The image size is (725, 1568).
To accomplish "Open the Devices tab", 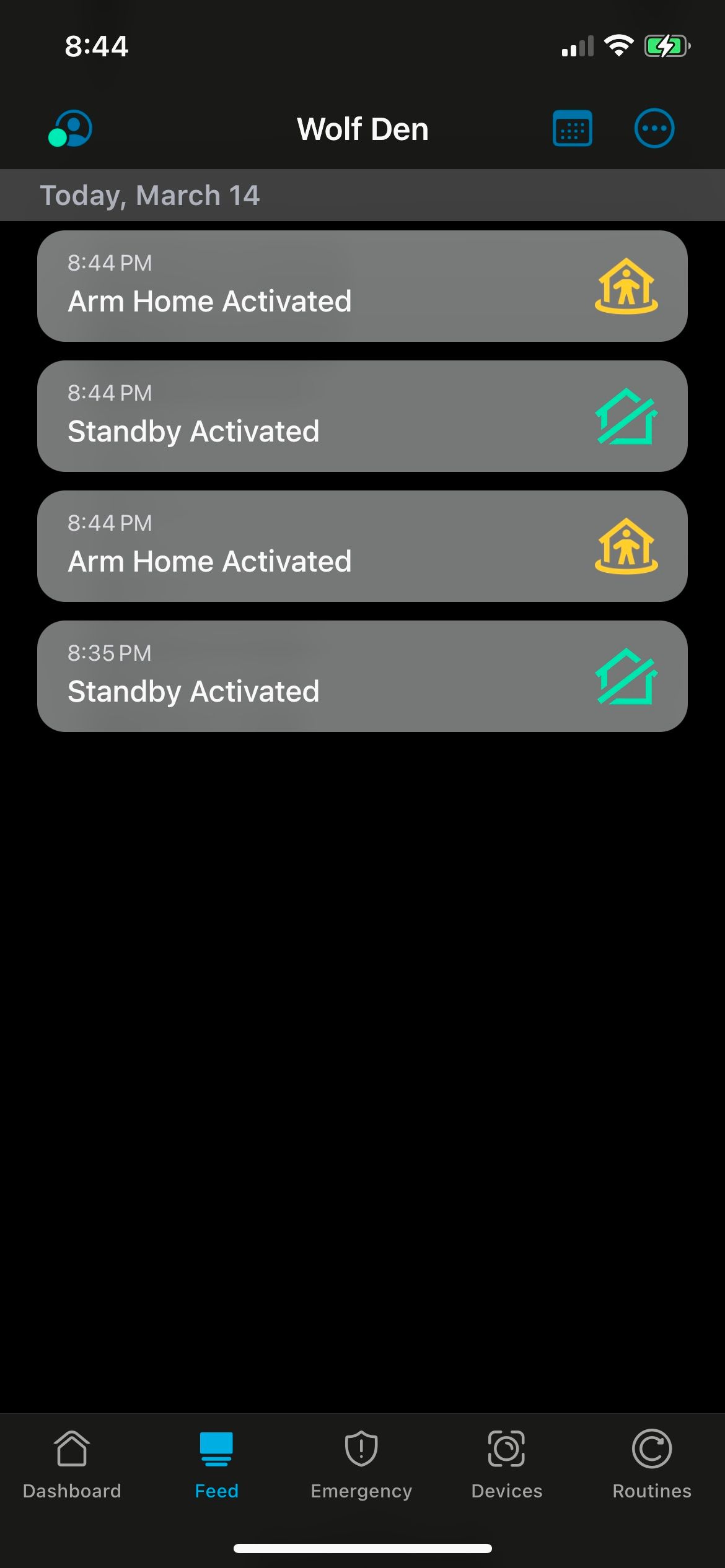I will tap(506, 1464).
